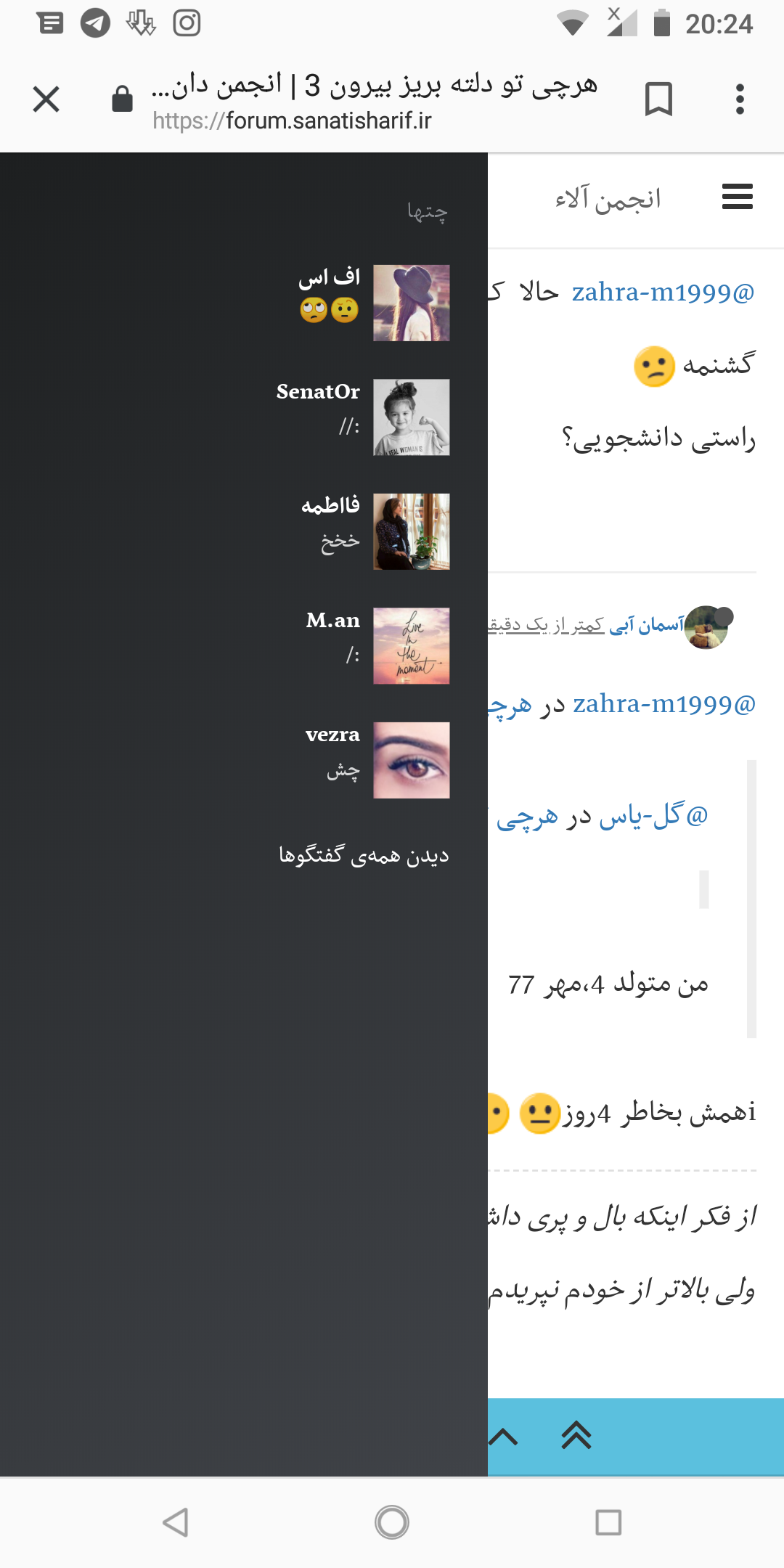The image size is (784, 1568).
Task: Open the forum hamburger menu
Action: (737, 197)
